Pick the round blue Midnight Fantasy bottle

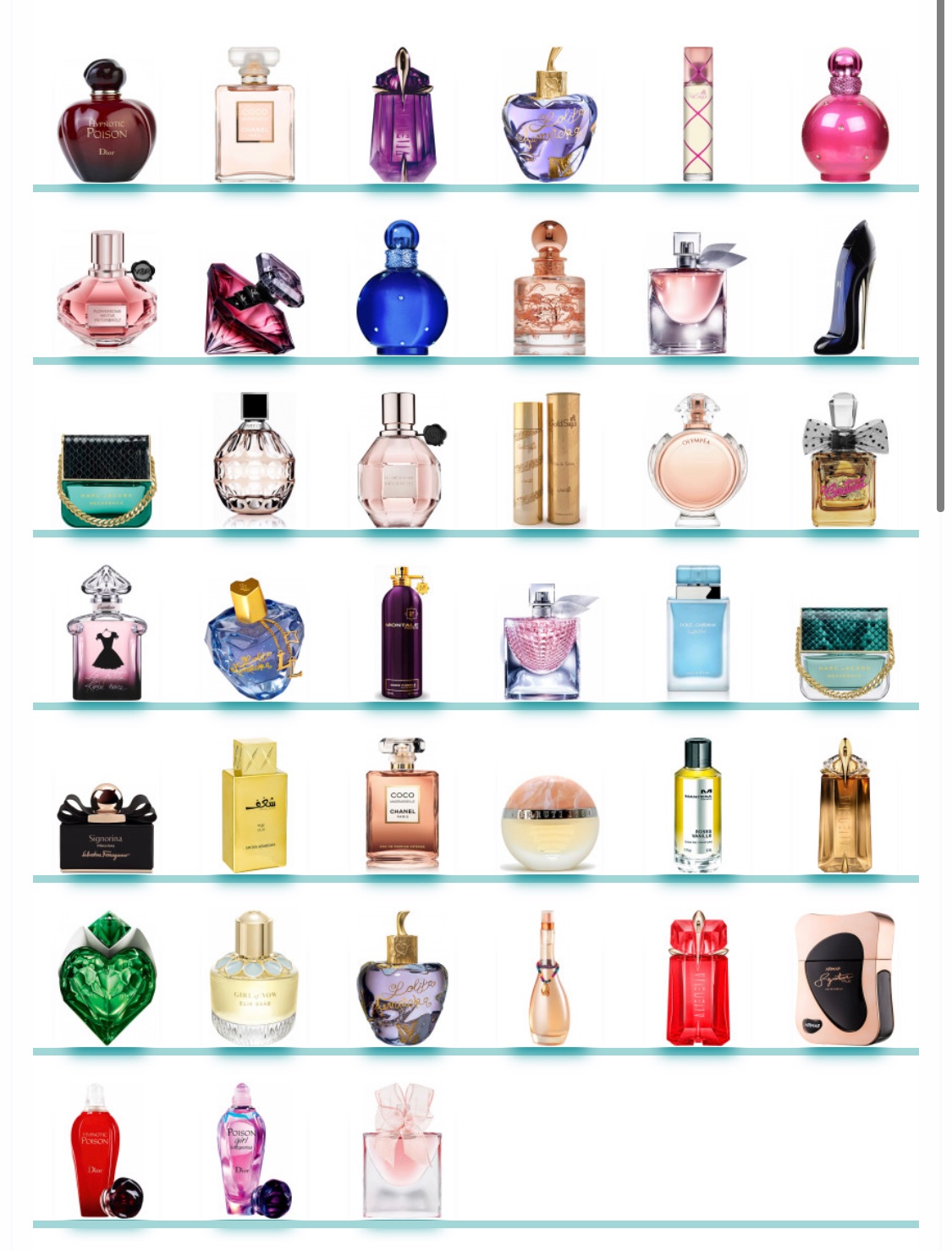tap(402, 290)
